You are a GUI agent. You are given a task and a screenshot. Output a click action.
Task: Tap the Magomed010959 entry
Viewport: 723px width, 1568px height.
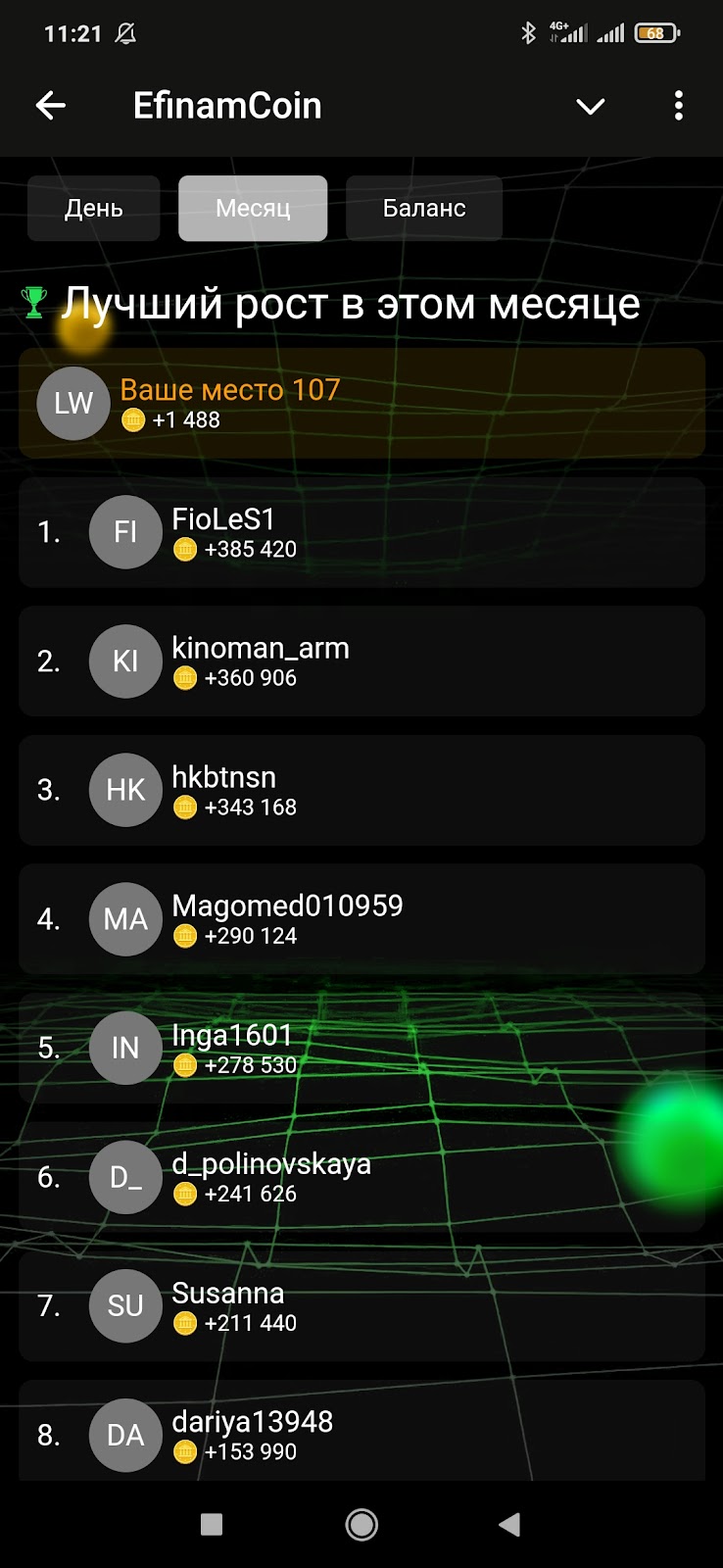pos(361,919)
